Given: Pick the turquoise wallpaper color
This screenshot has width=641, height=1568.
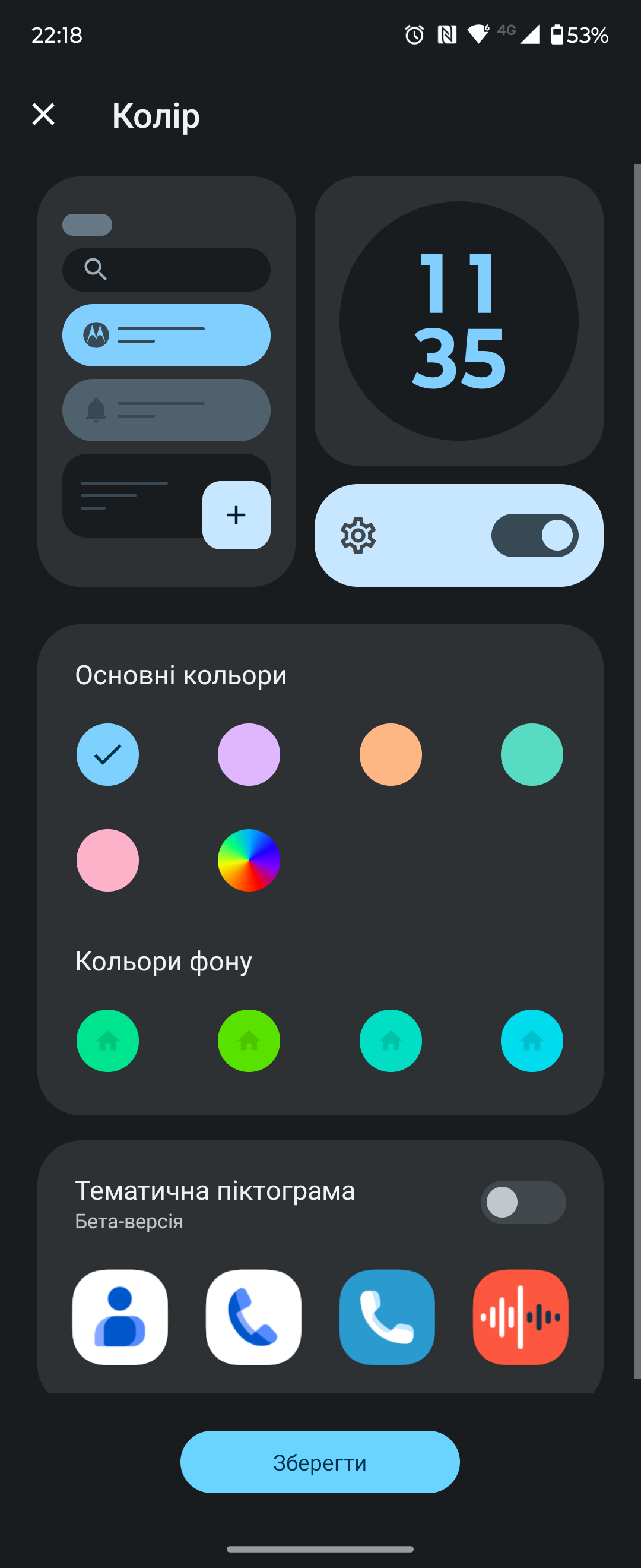Looking at the screenshot, I should pos(391,1040).
